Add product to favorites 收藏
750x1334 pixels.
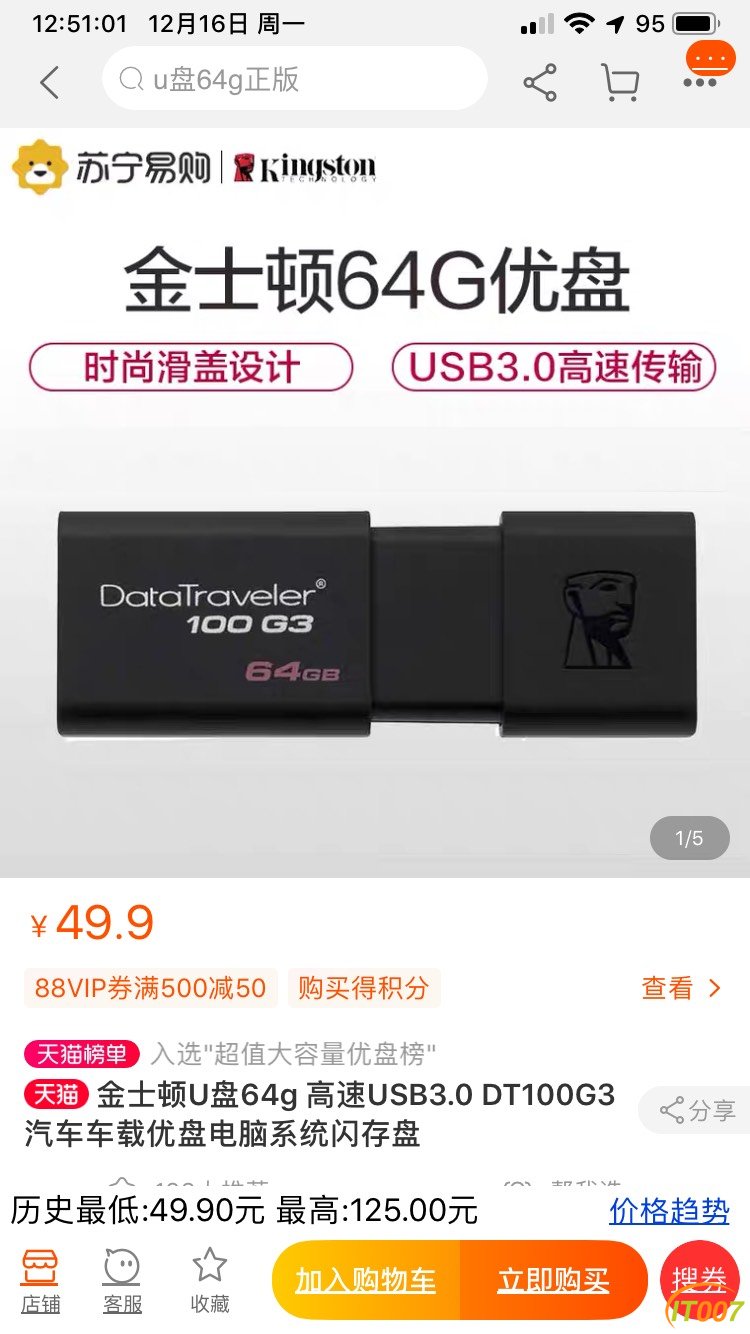coord(210,1281)
